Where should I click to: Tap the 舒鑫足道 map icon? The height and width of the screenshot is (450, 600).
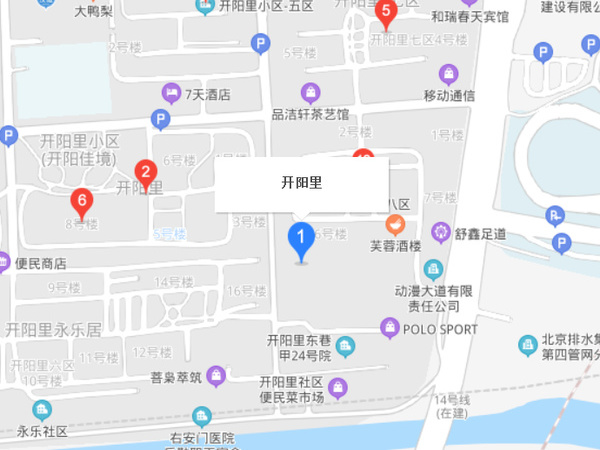pos(440,234)
